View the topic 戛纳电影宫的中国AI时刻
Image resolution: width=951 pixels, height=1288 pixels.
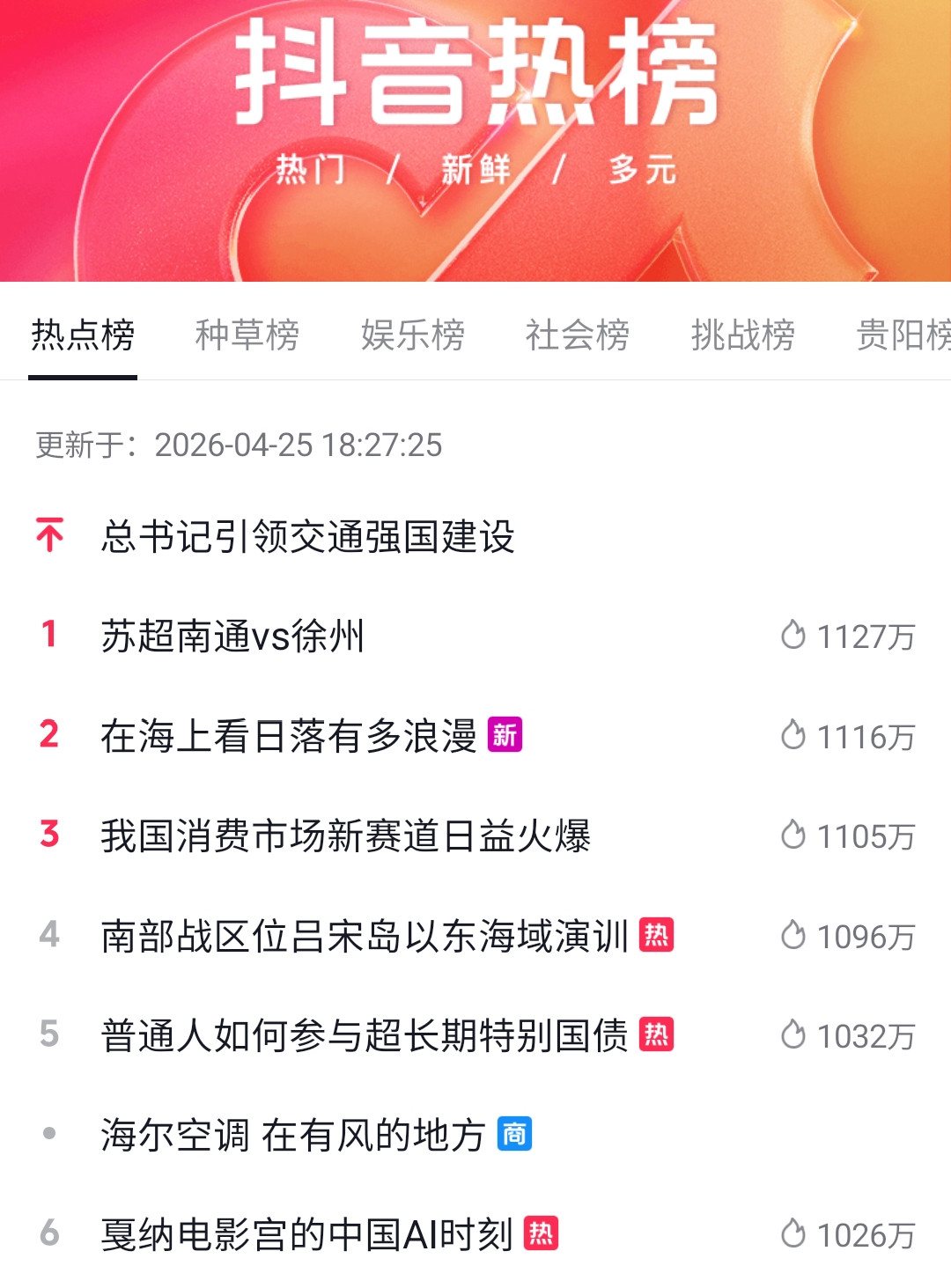[x=306, y=1234]
